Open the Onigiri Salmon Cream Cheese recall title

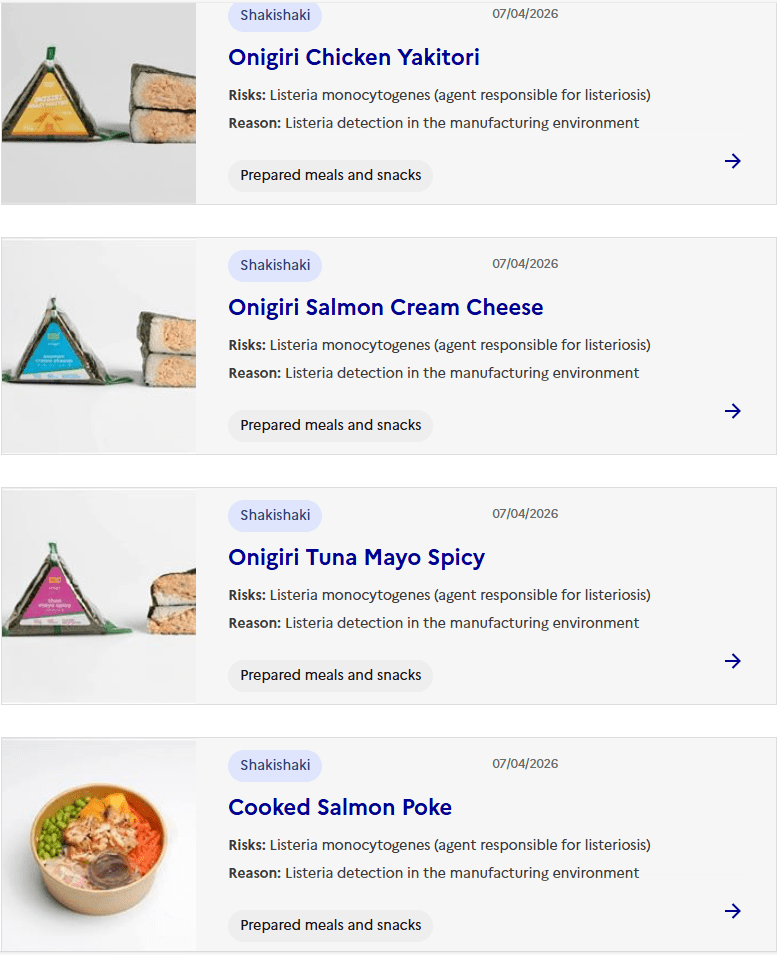tap(386, 308)
